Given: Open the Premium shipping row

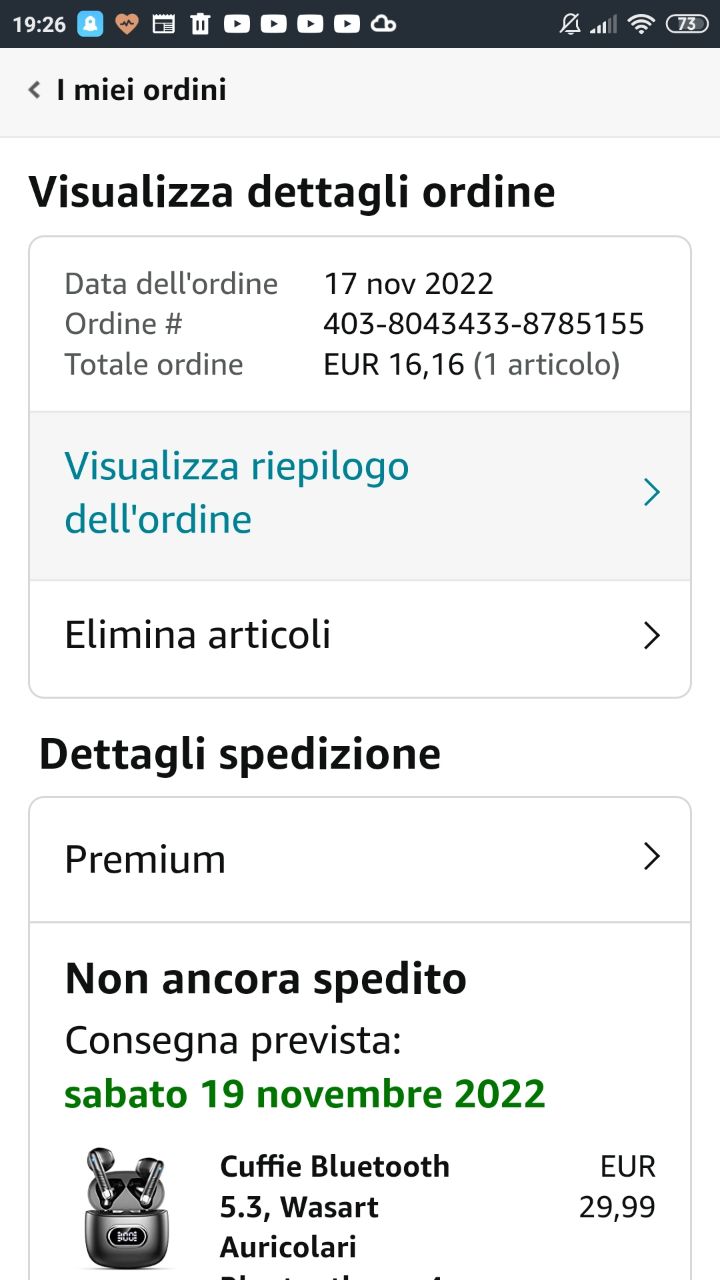Looking at the screenshot, I should (x=360, y=859).
